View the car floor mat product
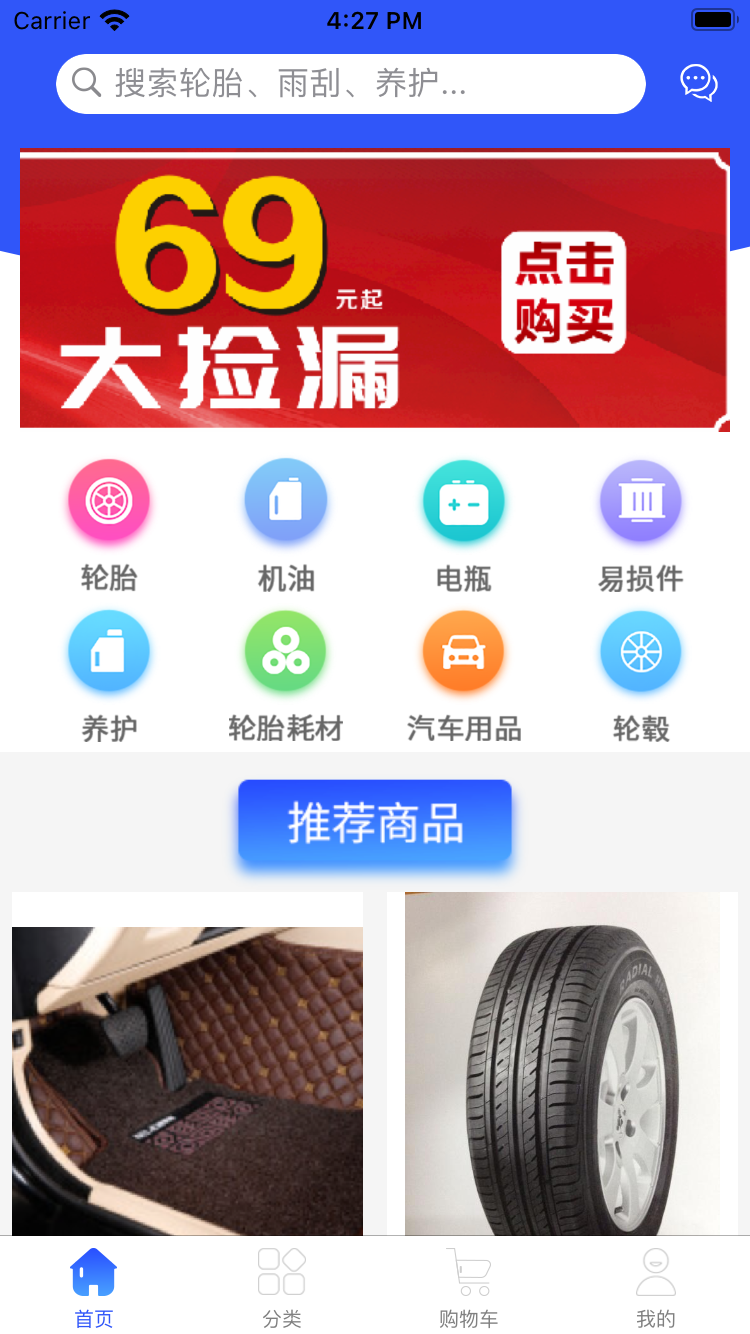This screenshot has height=1334, width=750. tap(187, 1070)
